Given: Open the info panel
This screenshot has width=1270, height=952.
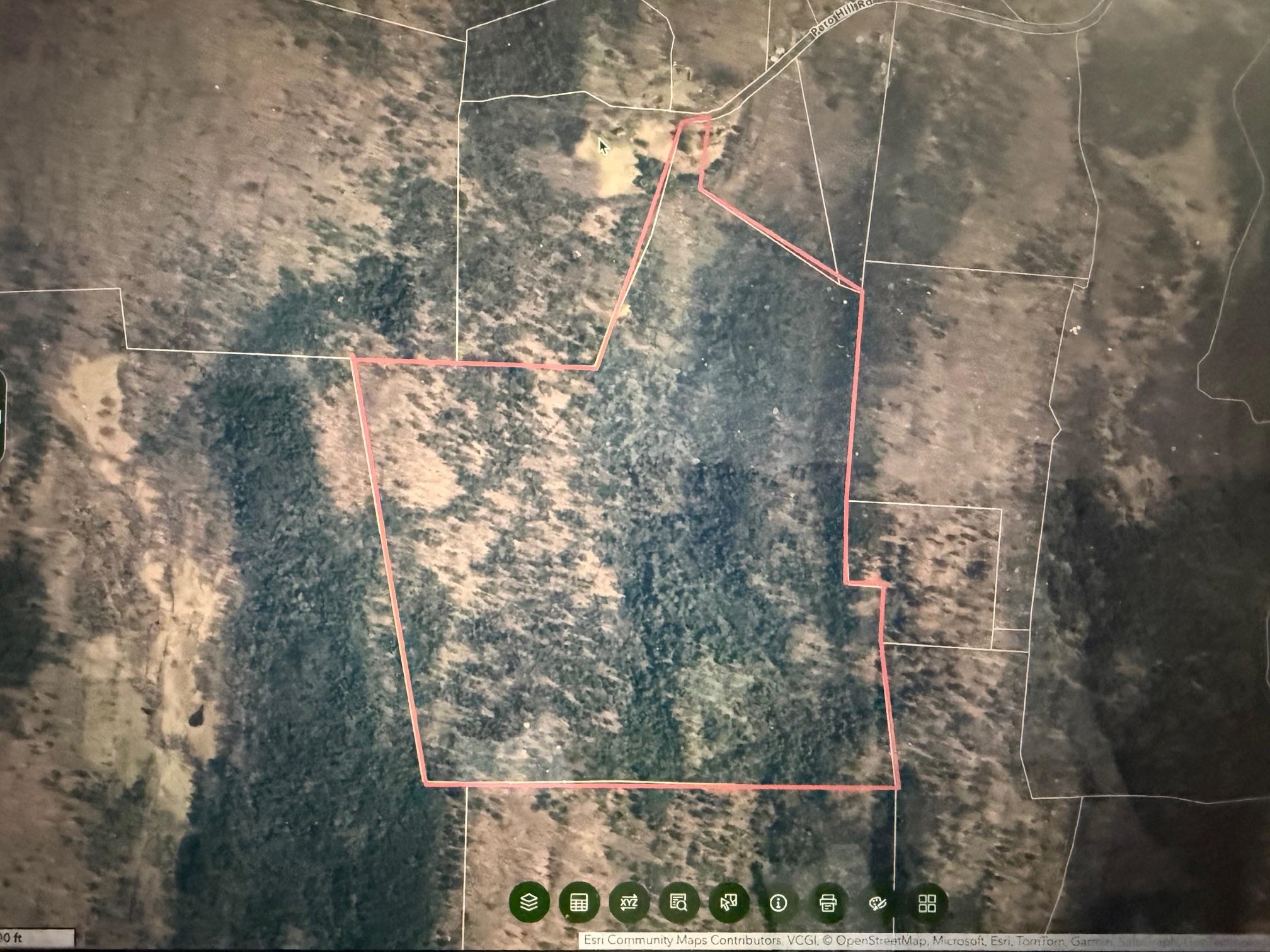Looking at the screenshot, I should pyautogui.click(x=779, y=903).
